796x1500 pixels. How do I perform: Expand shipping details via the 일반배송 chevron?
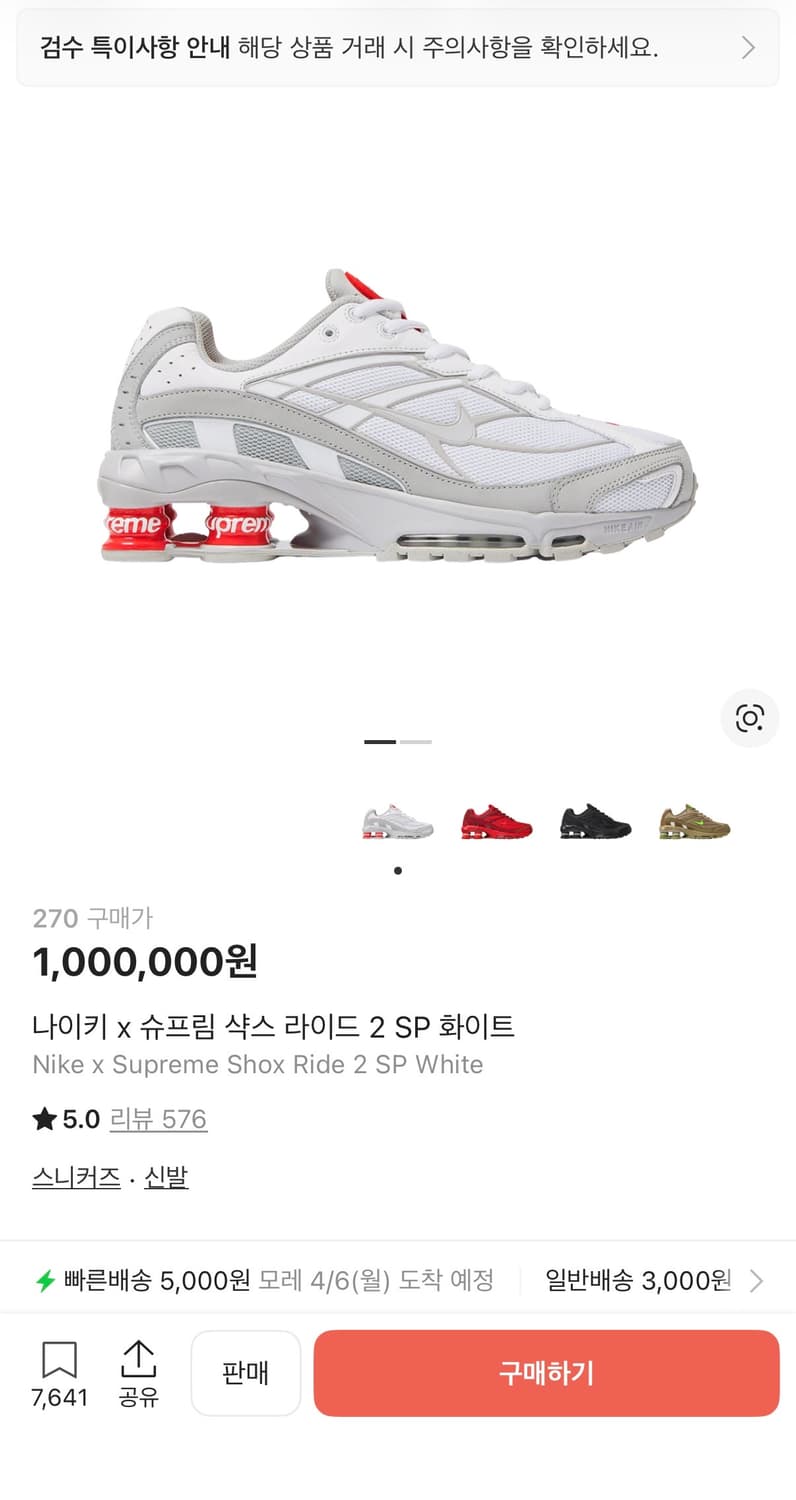(x=758, y=1280)
